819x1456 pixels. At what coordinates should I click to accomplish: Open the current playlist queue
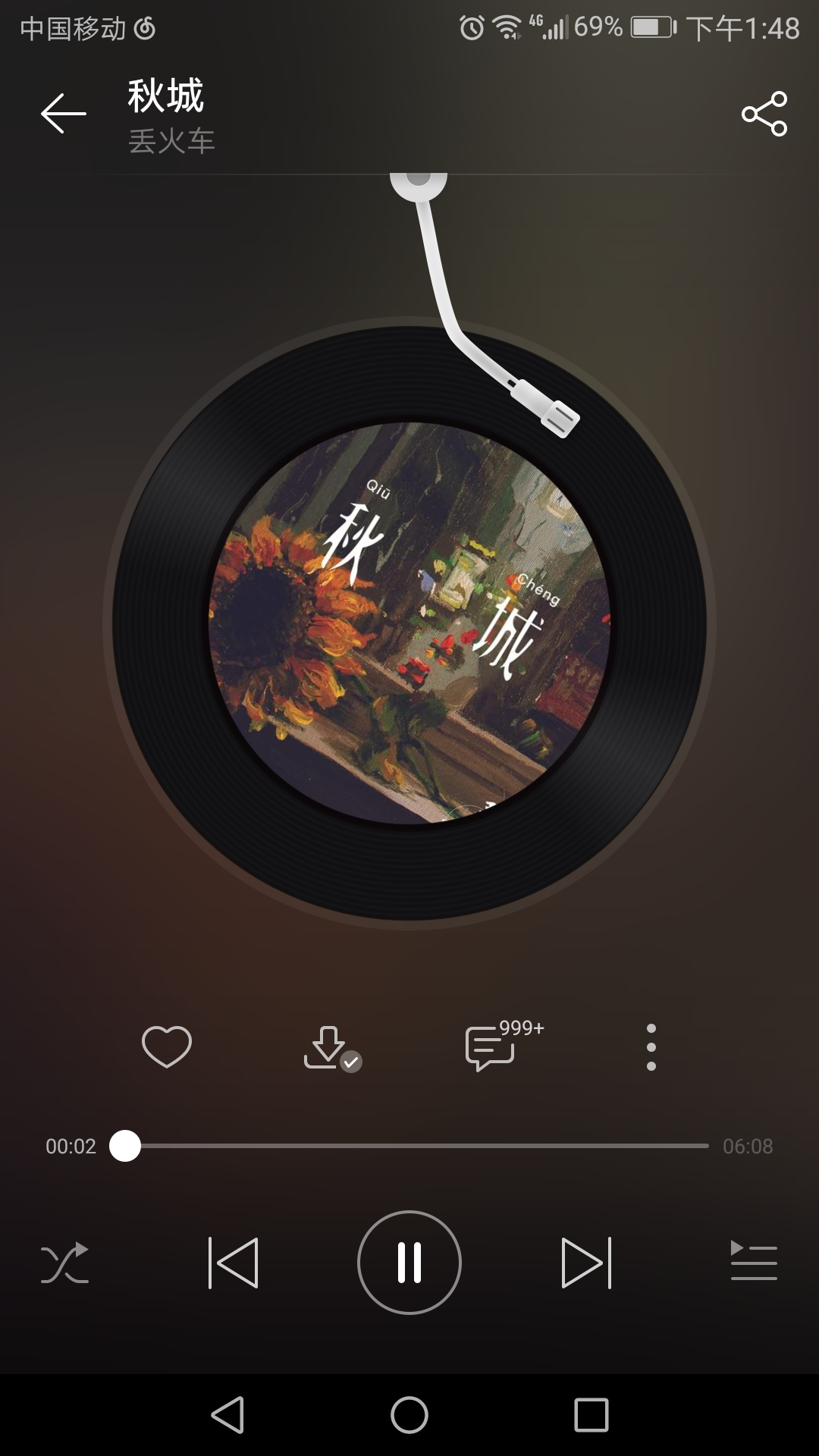point(753,1262)
